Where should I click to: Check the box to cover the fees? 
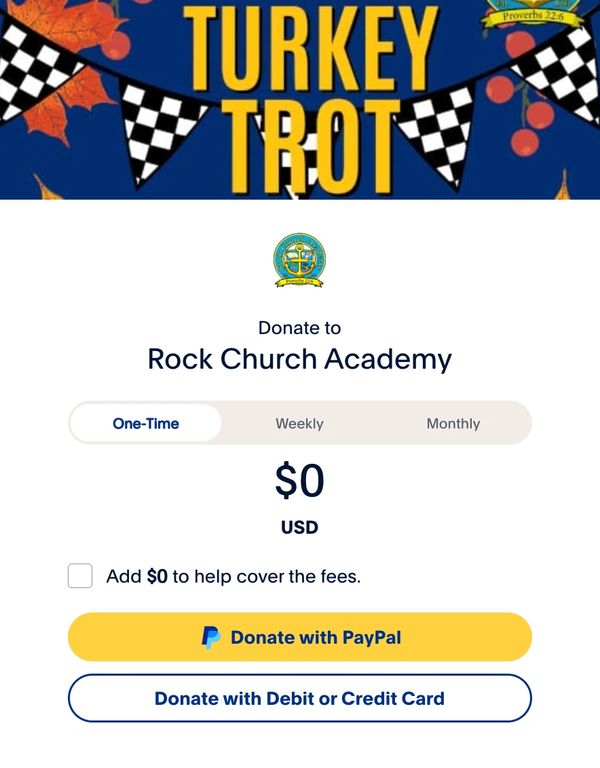(x=81, y=576)
